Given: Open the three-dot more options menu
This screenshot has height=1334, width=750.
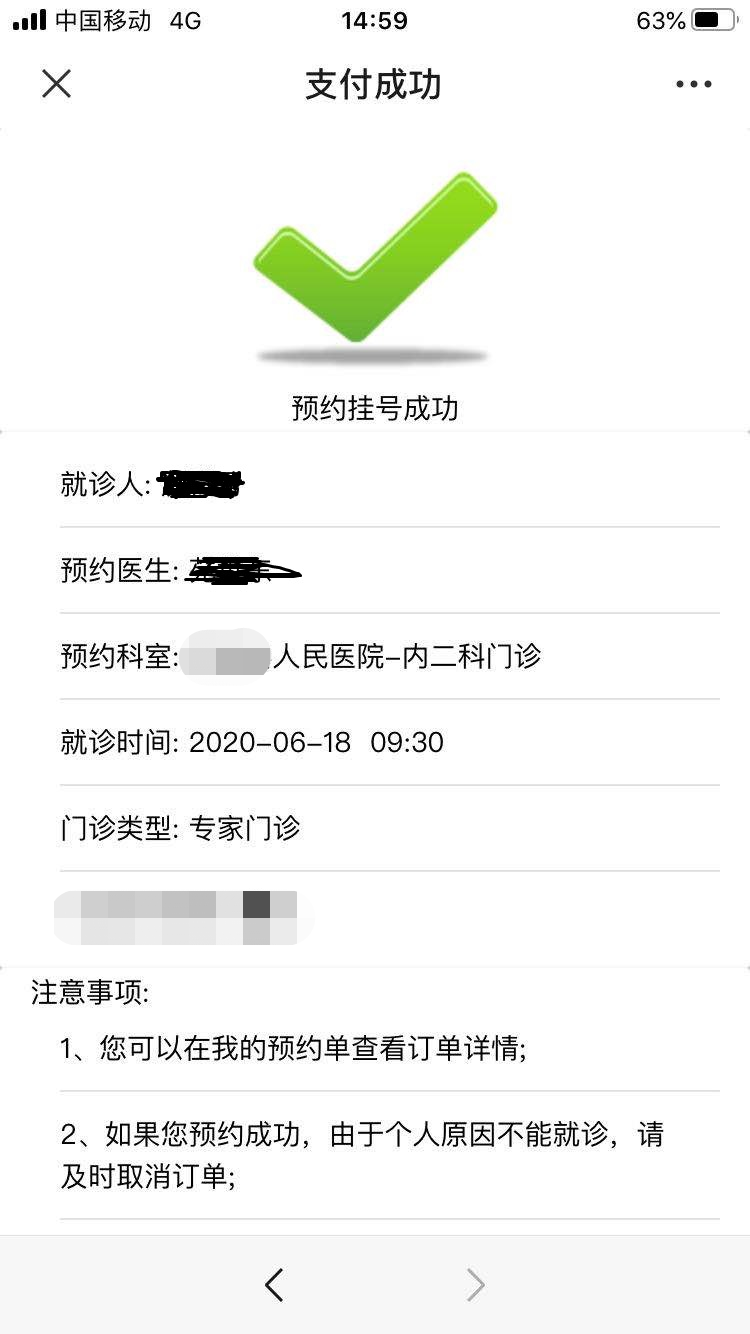Looking at the screenshot, I should pyautogui.click(x=693, y=84).
